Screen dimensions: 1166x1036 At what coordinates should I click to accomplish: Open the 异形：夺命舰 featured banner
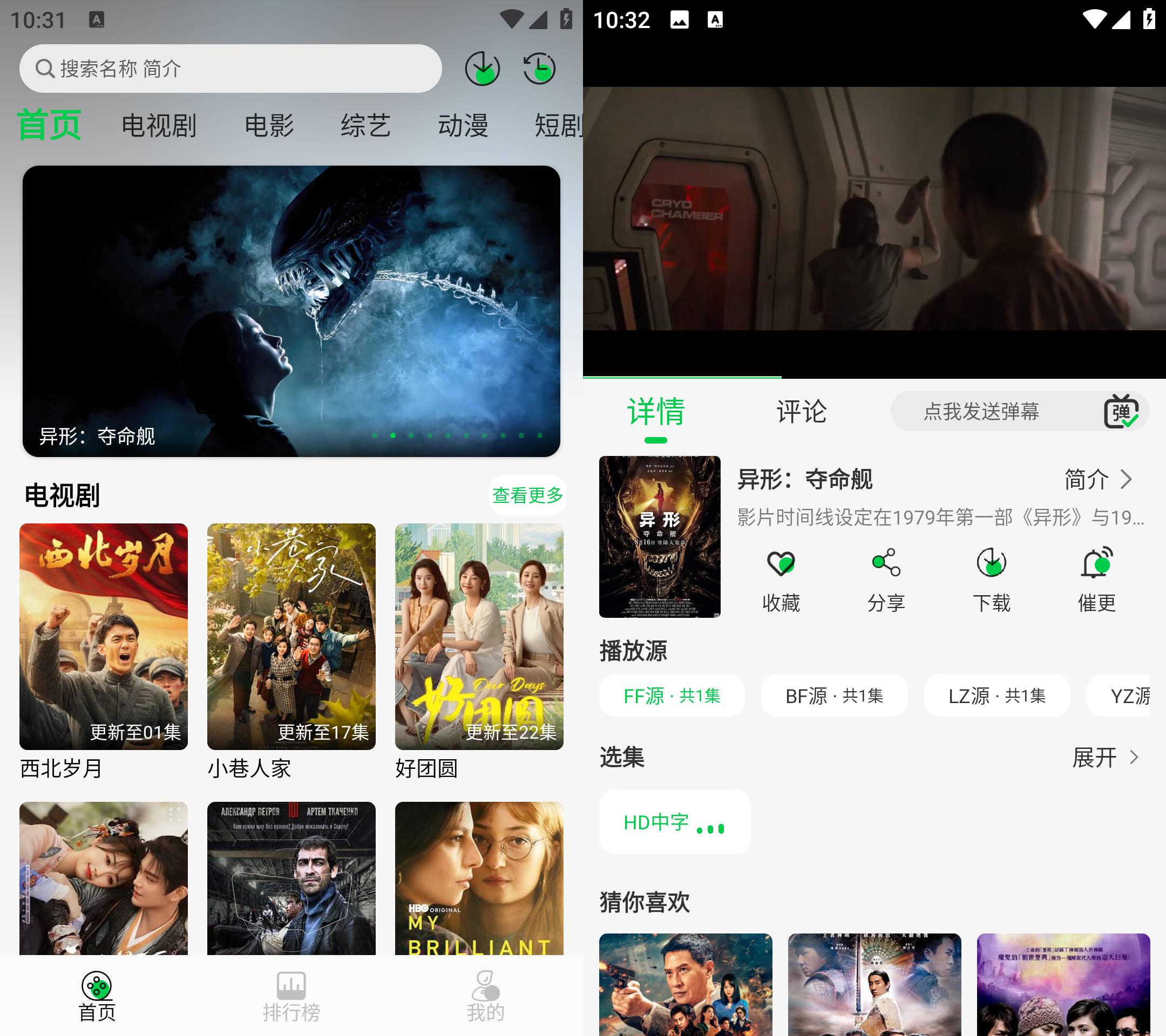[x=291, y=311]
